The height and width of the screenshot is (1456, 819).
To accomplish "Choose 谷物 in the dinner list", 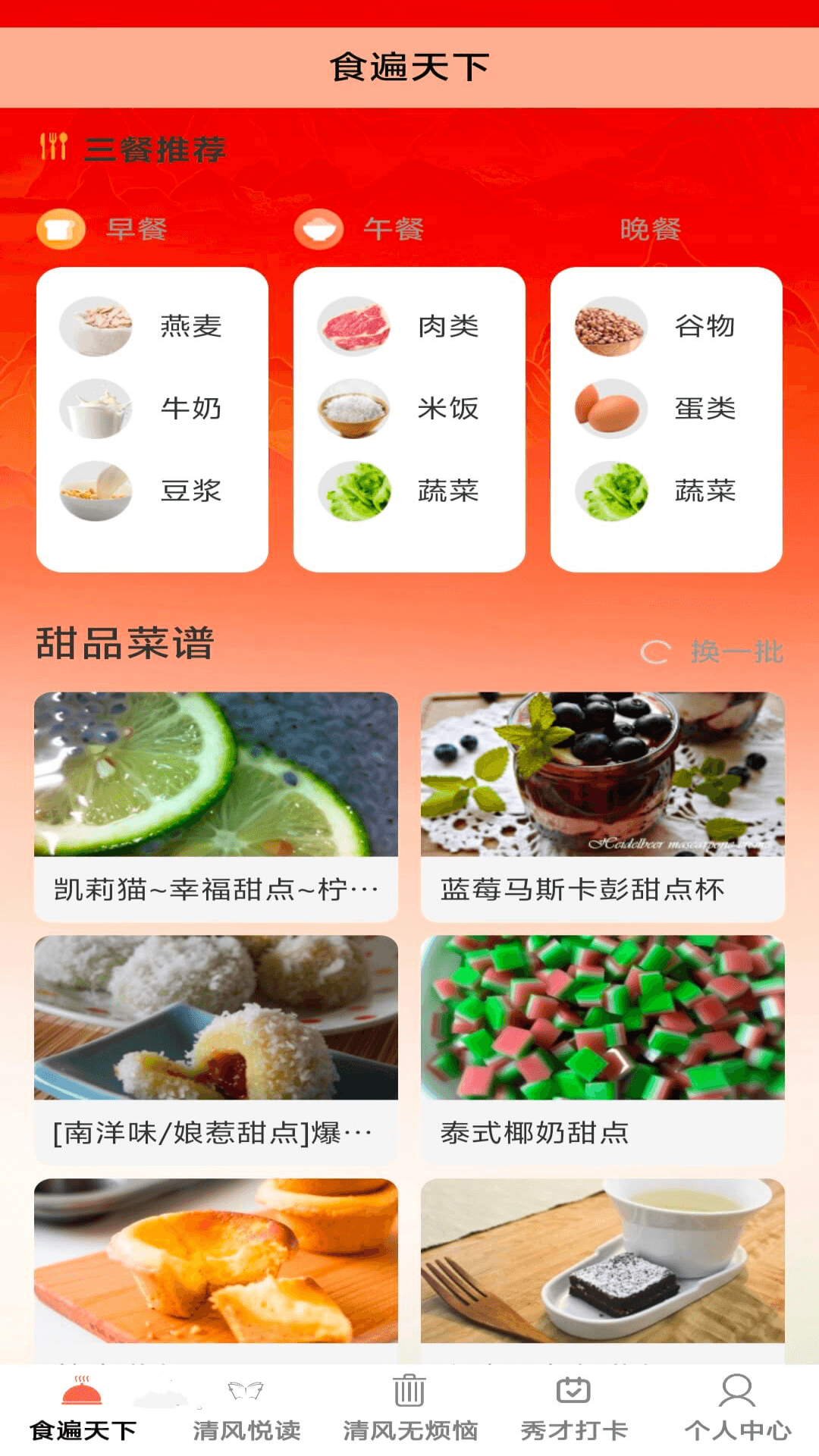I will (666, 326).
